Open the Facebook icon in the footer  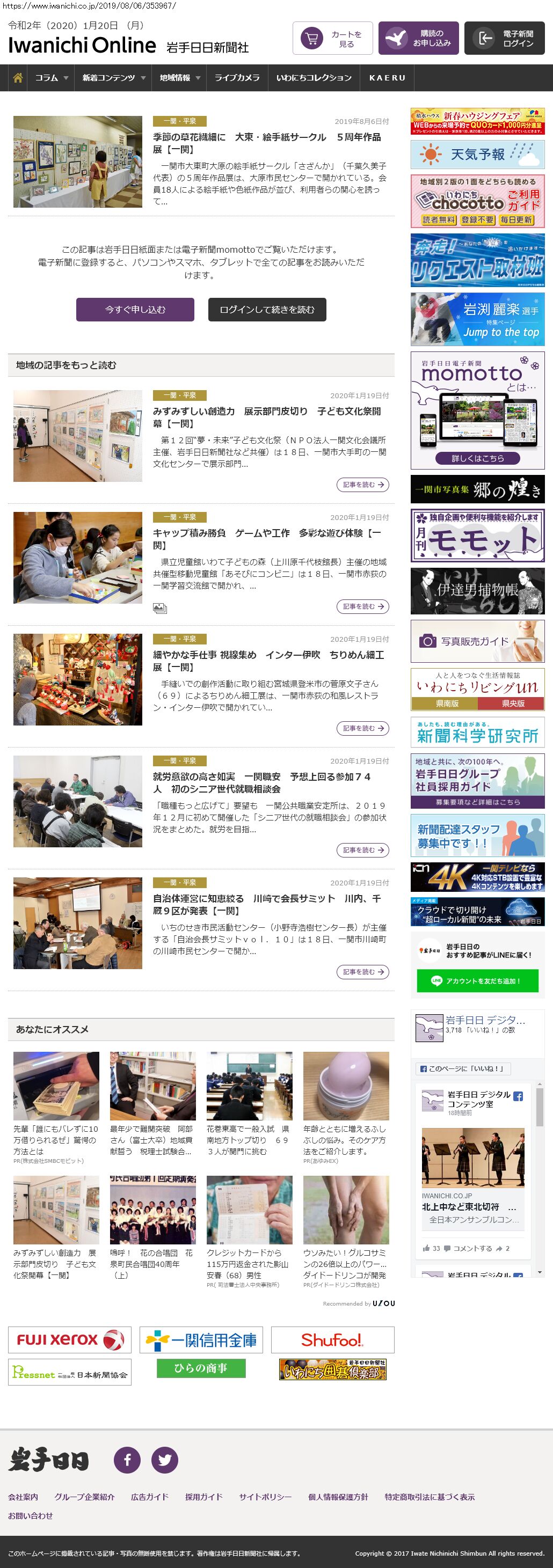(127, 1460)
